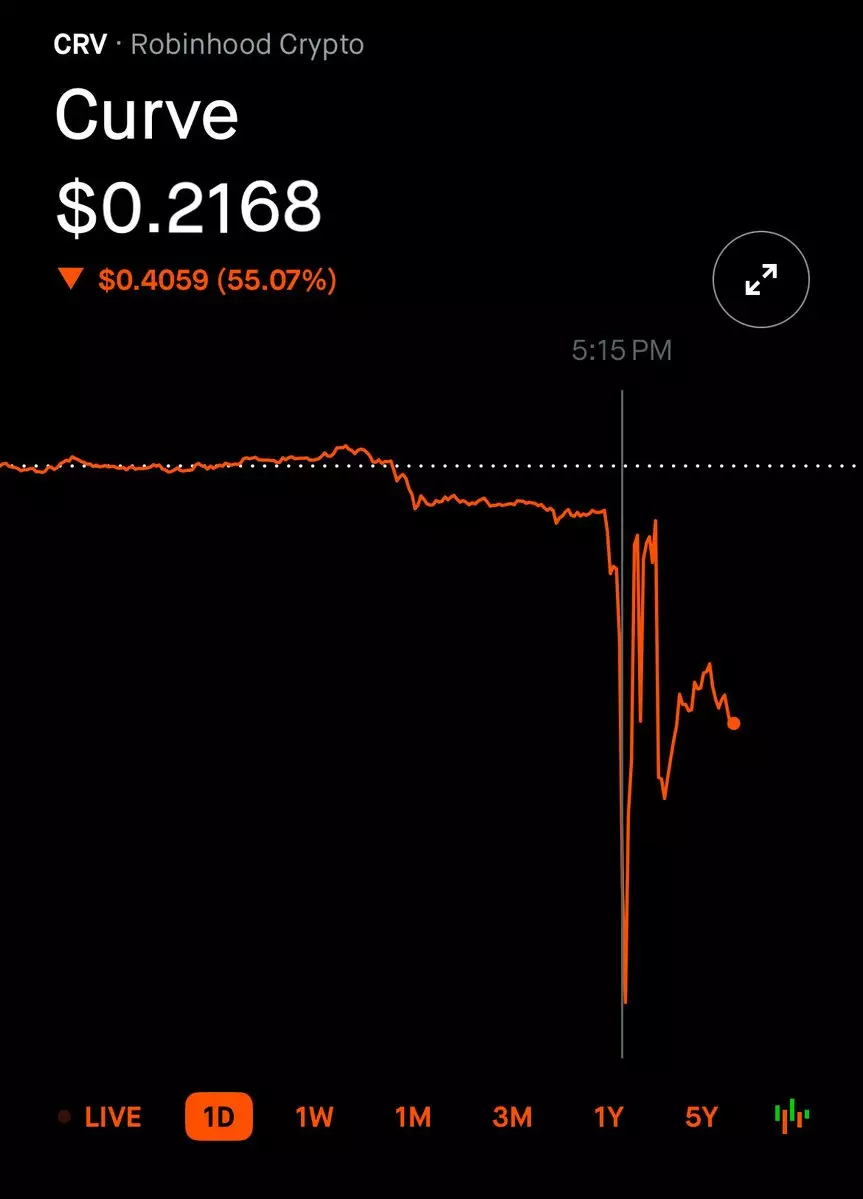This screenshot has width=863, height=1199.
Task: View the 3M price history
Action: 512,1116
